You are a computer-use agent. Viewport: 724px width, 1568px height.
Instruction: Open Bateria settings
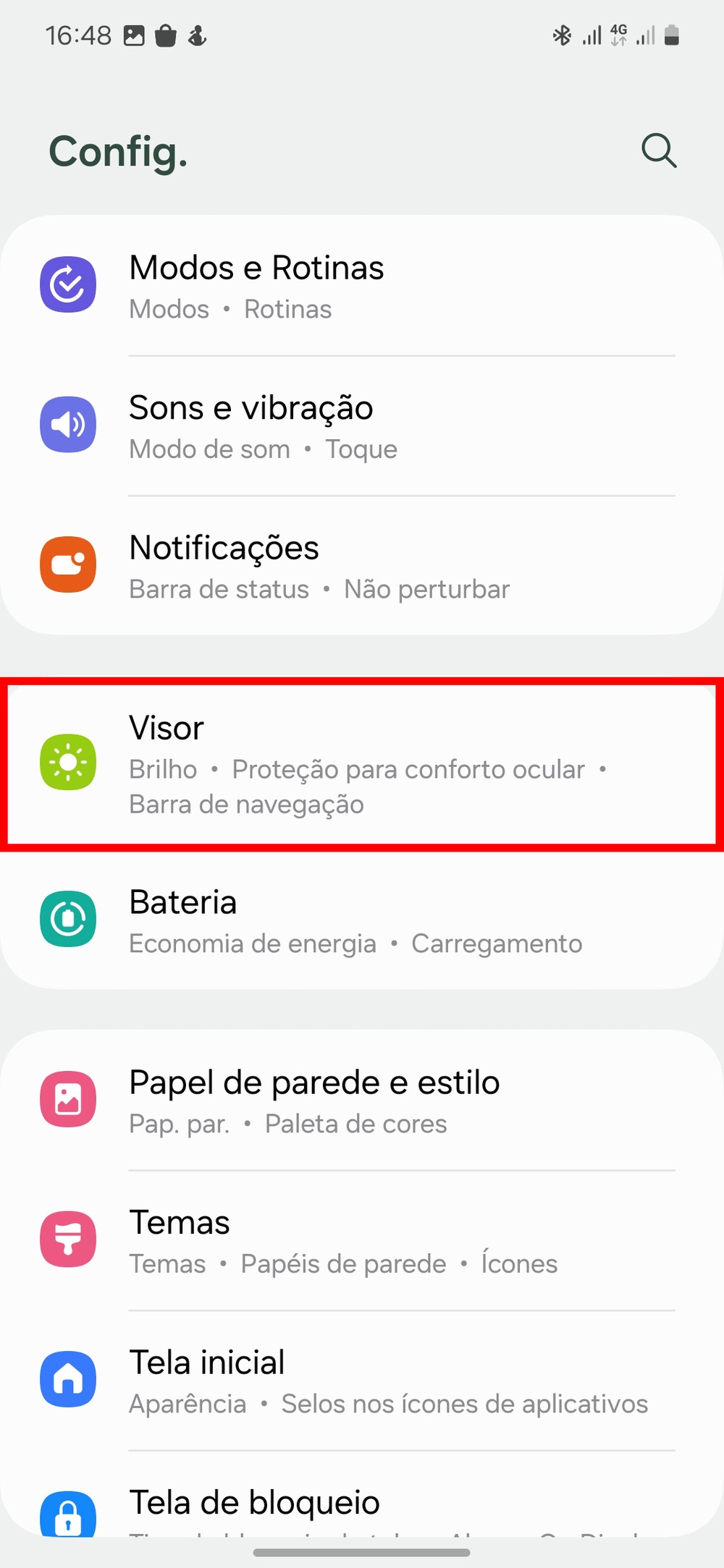[x=362, y=920]
